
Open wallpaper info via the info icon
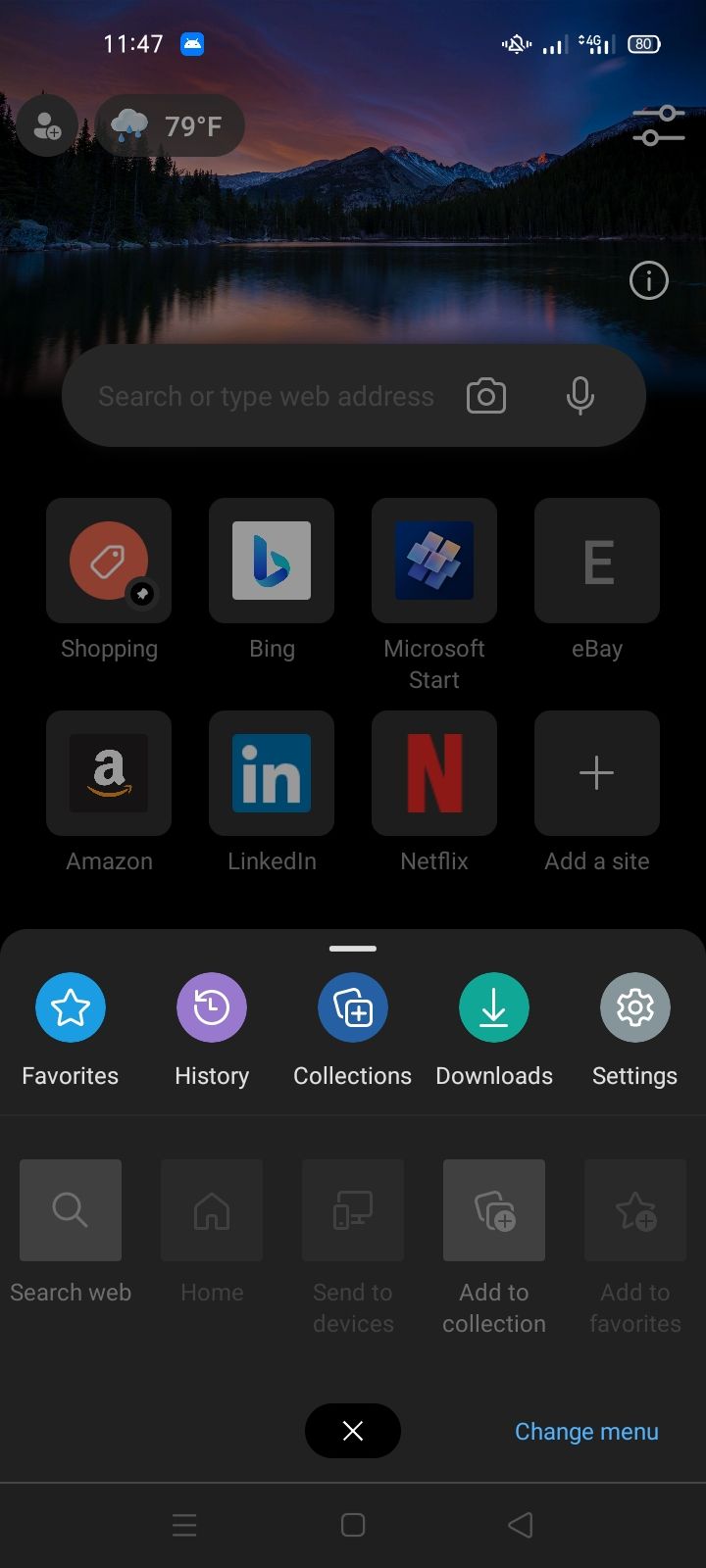pyautogui.click(x=648, y=281)
